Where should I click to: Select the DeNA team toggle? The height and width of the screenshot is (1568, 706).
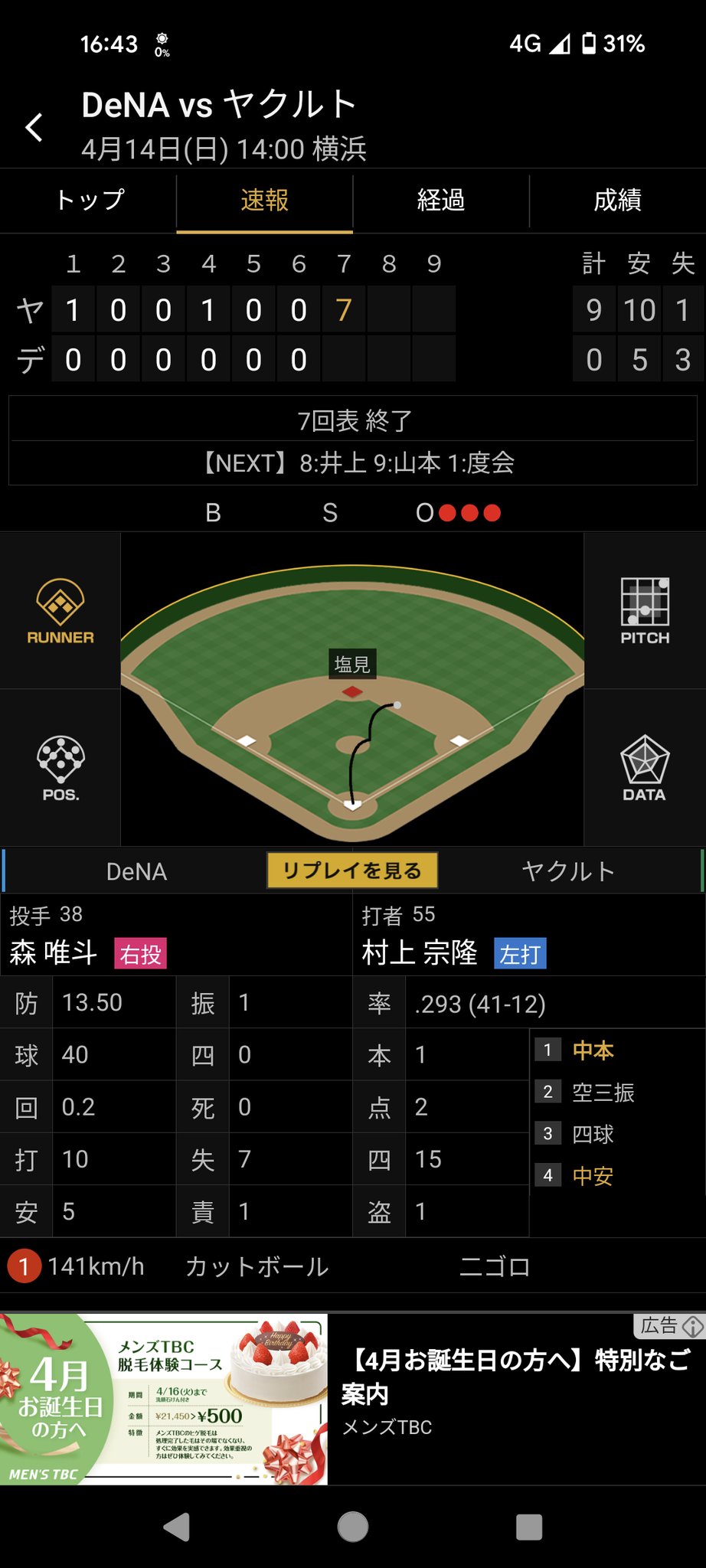(136, 871)
